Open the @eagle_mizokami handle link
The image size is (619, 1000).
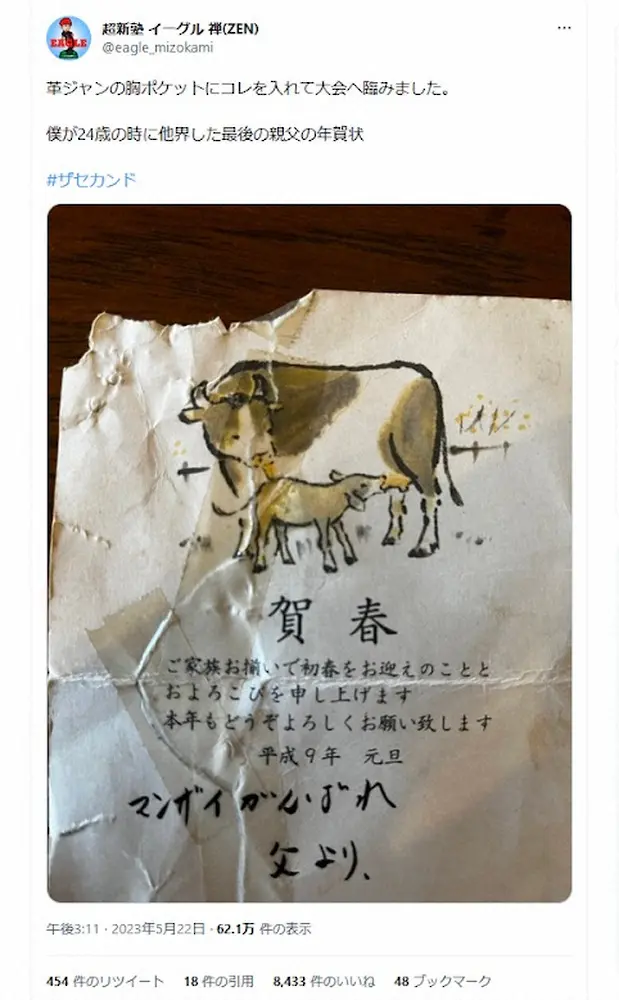(x=158, y=48)
